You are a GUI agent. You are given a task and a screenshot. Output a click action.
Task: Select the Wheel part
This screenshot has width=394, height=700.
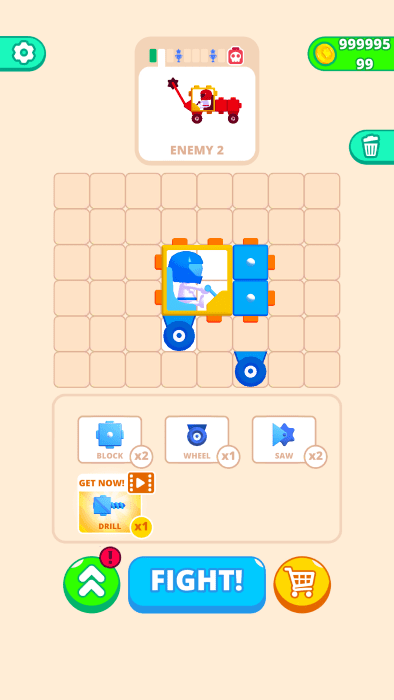click(197, 440)
